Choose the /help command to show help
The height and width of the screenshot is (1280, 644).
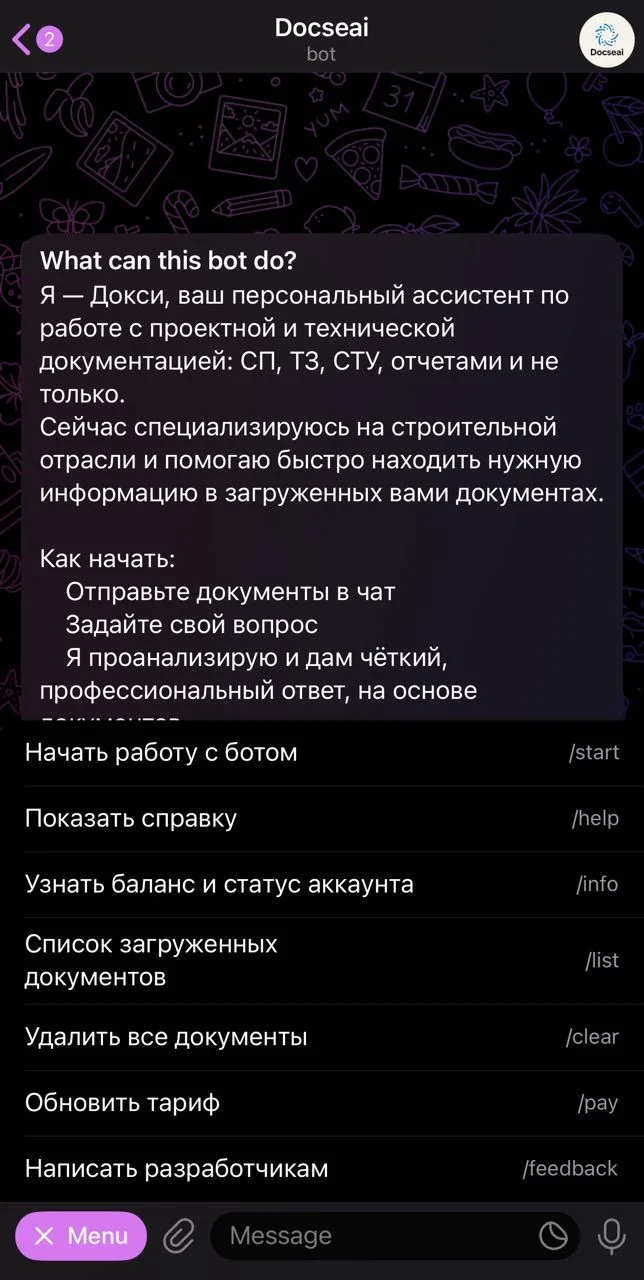click(x=322, y=819)
